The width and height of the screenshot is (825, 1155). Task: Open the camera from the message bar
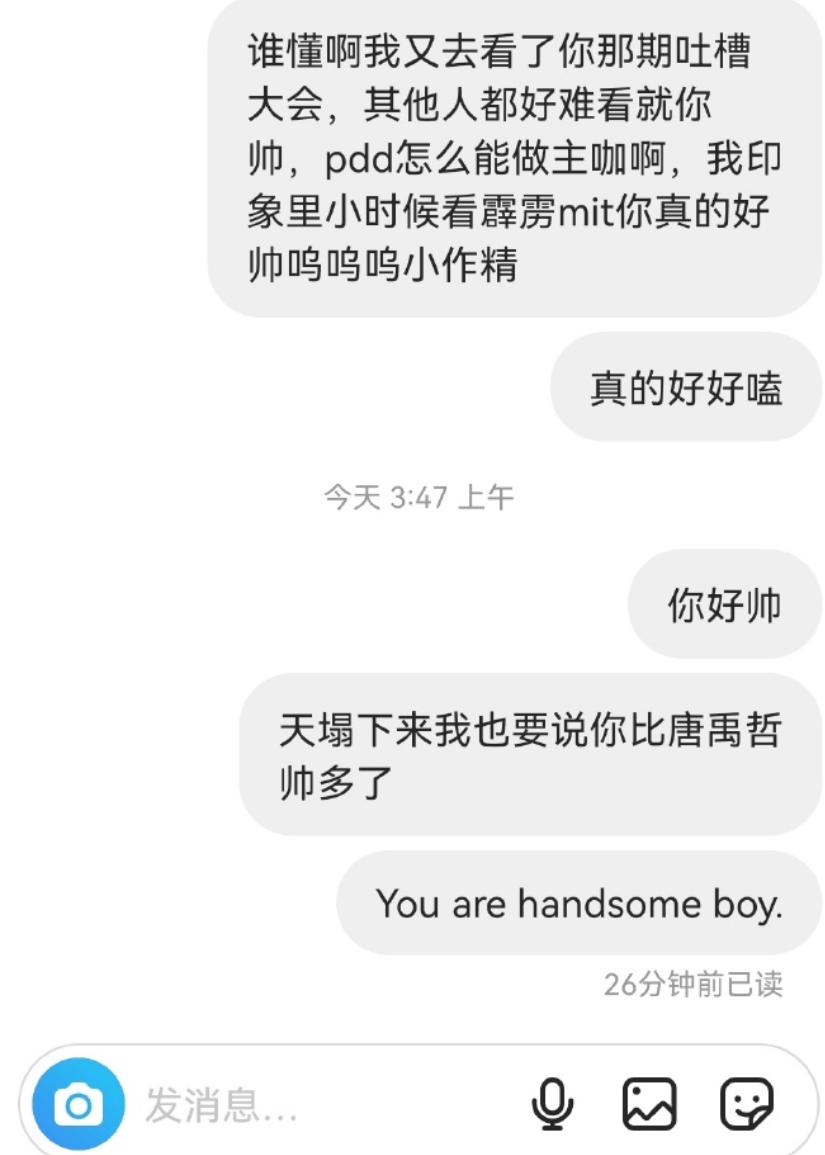79,1106
